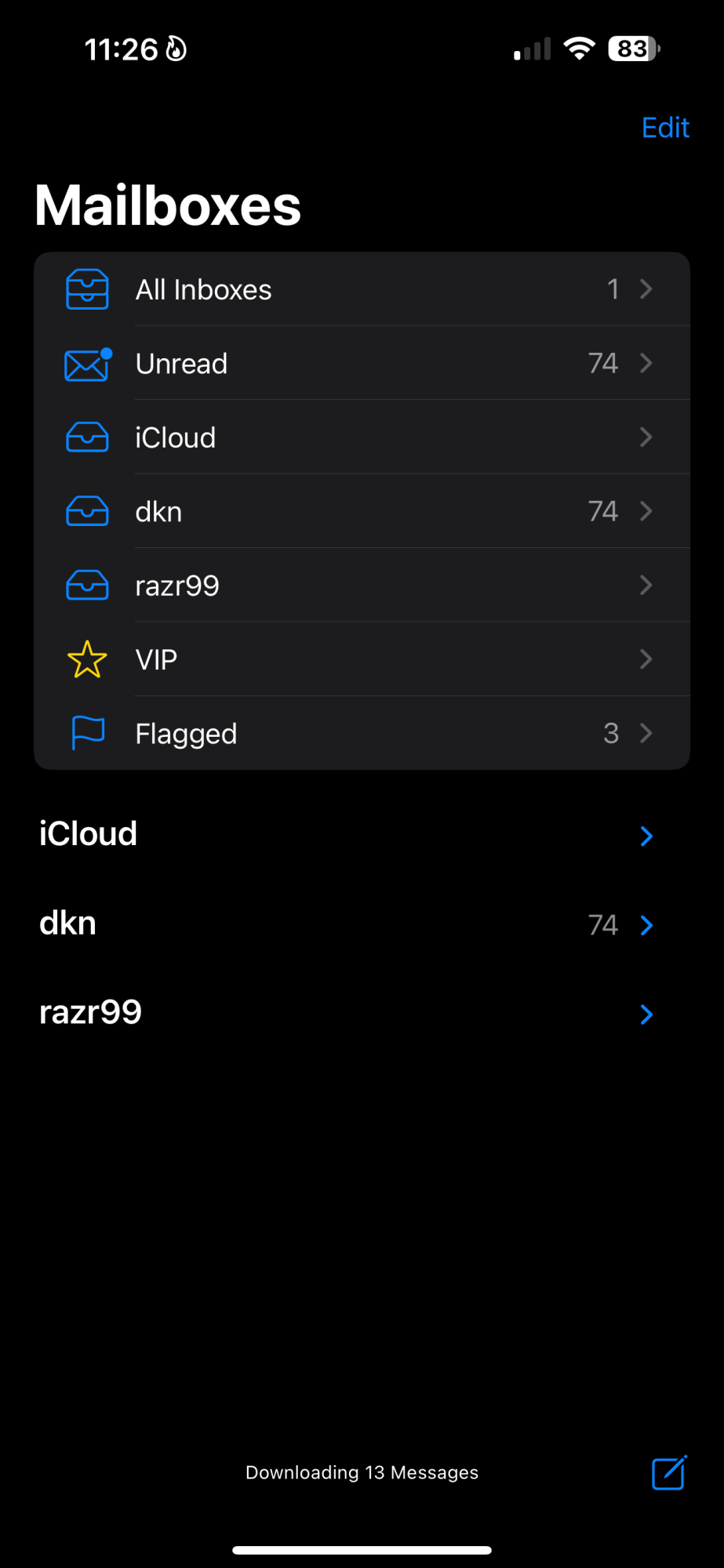The height and width of the screenshot is (1568, 724).
Task: Expand the dkn account section
Action: point(646,925)
